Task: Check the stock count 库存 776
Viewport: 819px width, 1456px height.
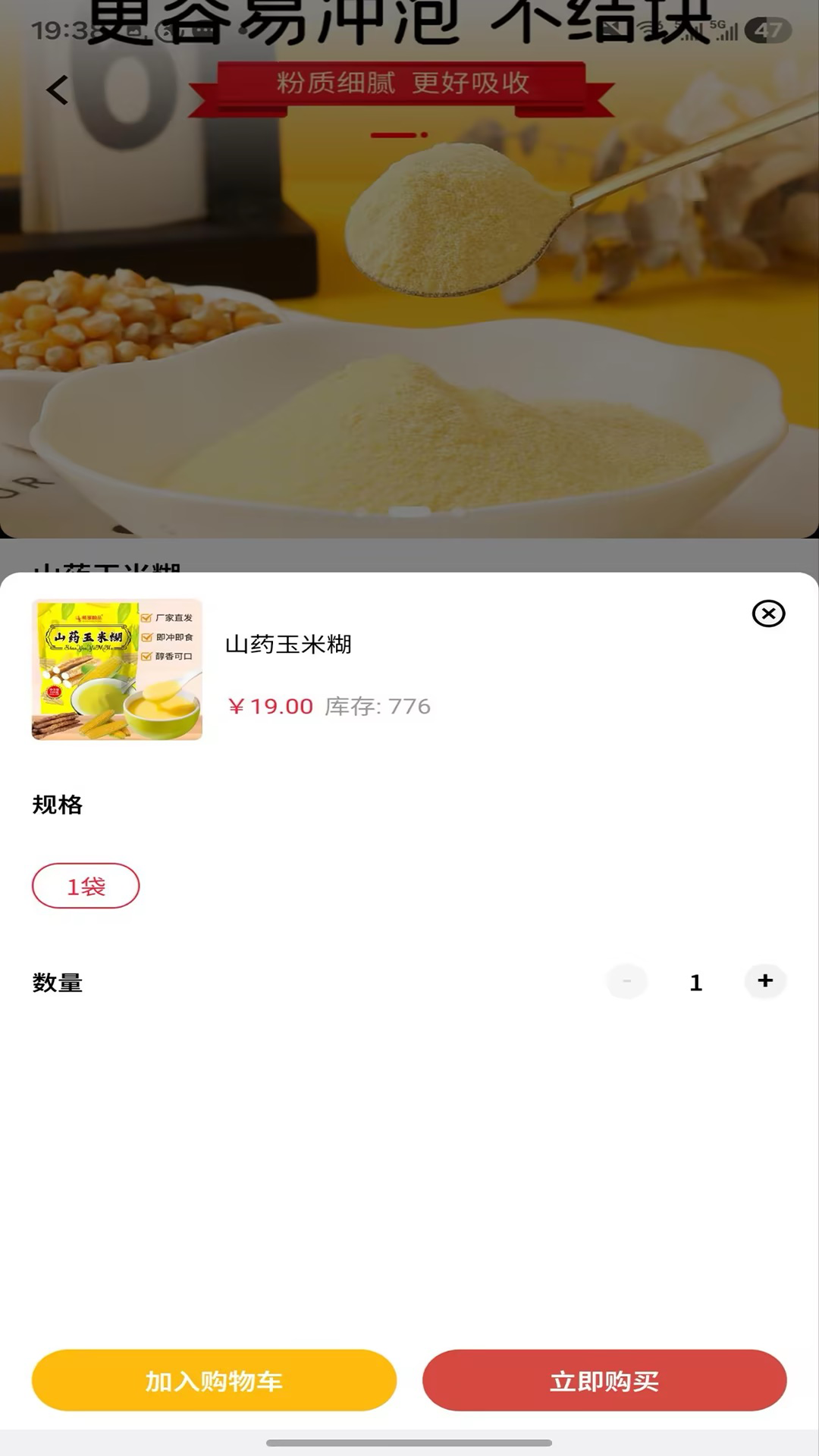Action: (x=376, y=705)
